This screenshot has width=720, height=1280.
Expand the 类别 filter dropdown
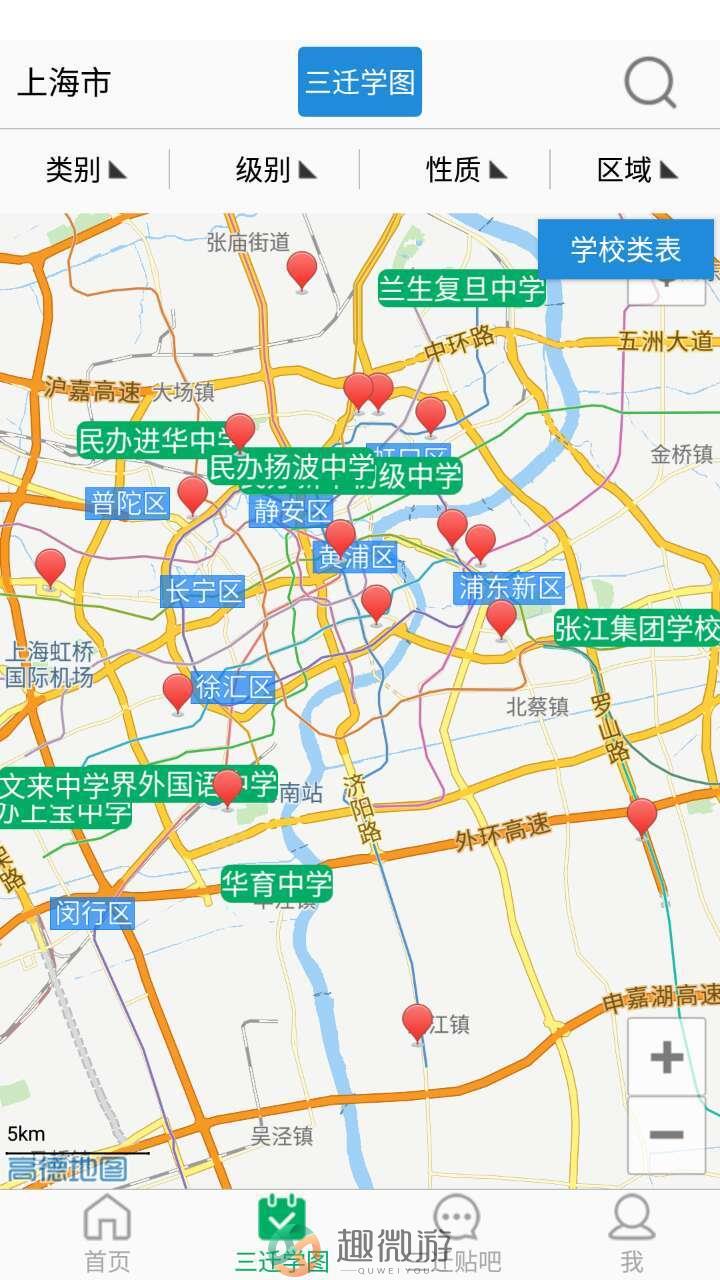[86, 170]
